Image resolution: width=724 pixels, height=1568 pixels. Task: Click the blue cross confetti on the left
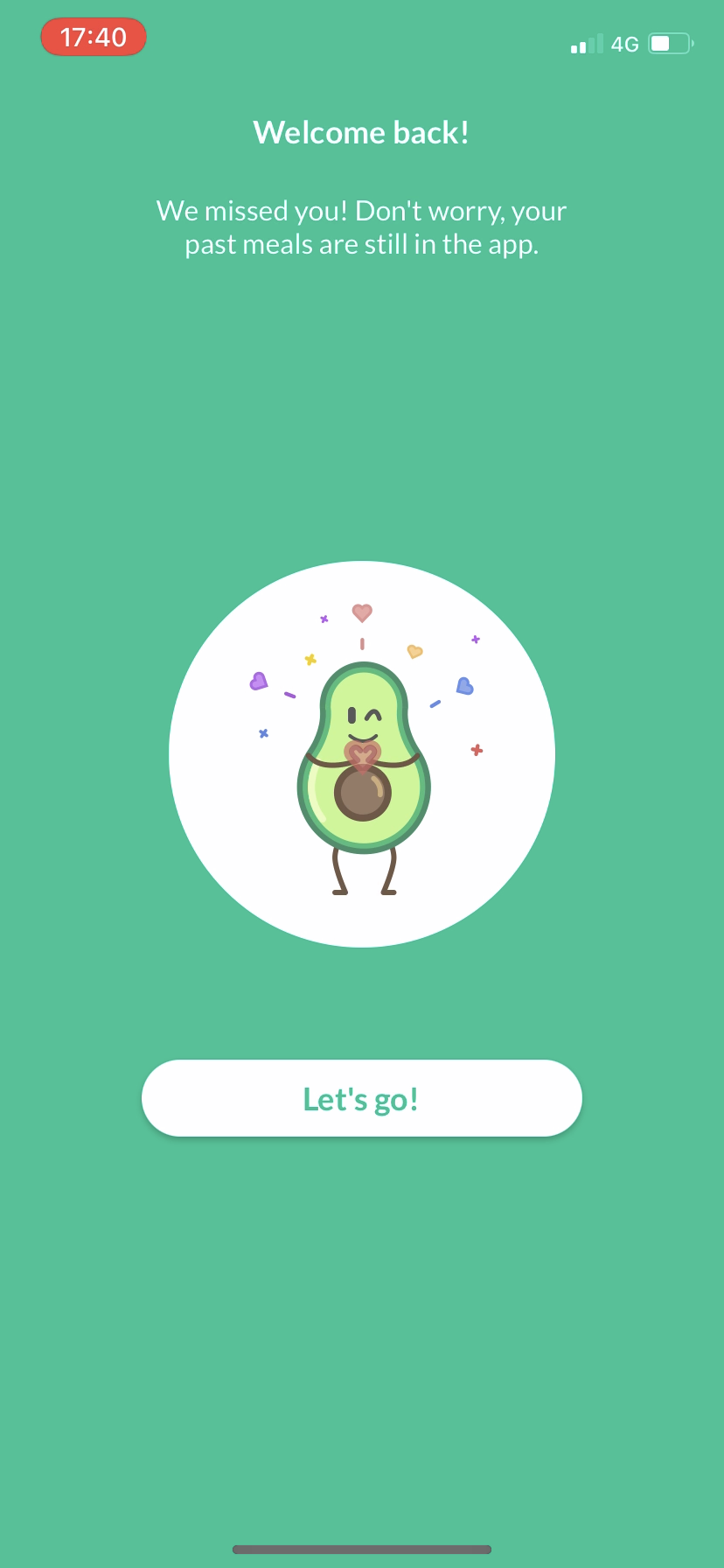pyautogui.click(x=262, y=731)
